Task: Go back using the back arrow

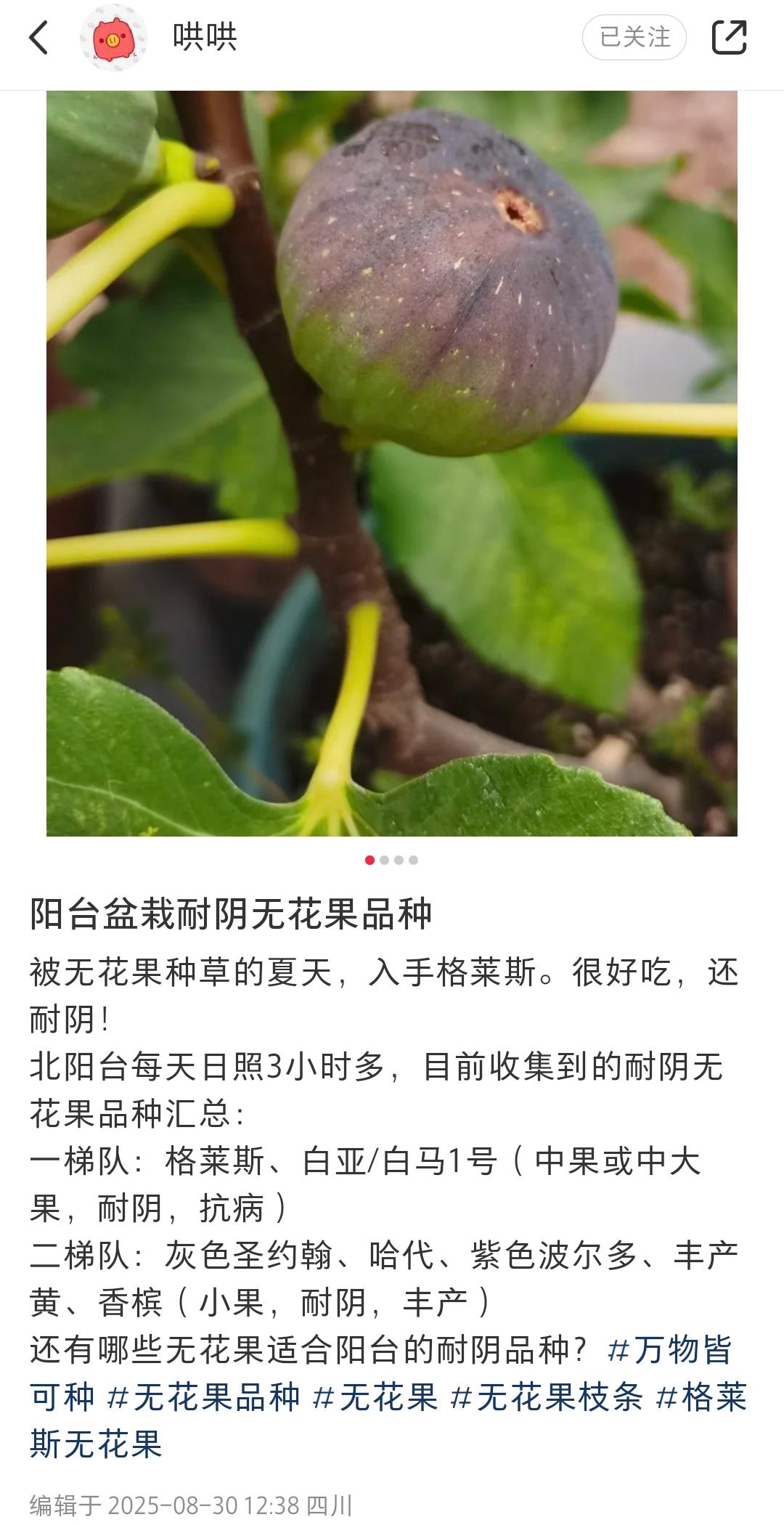Action: (39, 38)
